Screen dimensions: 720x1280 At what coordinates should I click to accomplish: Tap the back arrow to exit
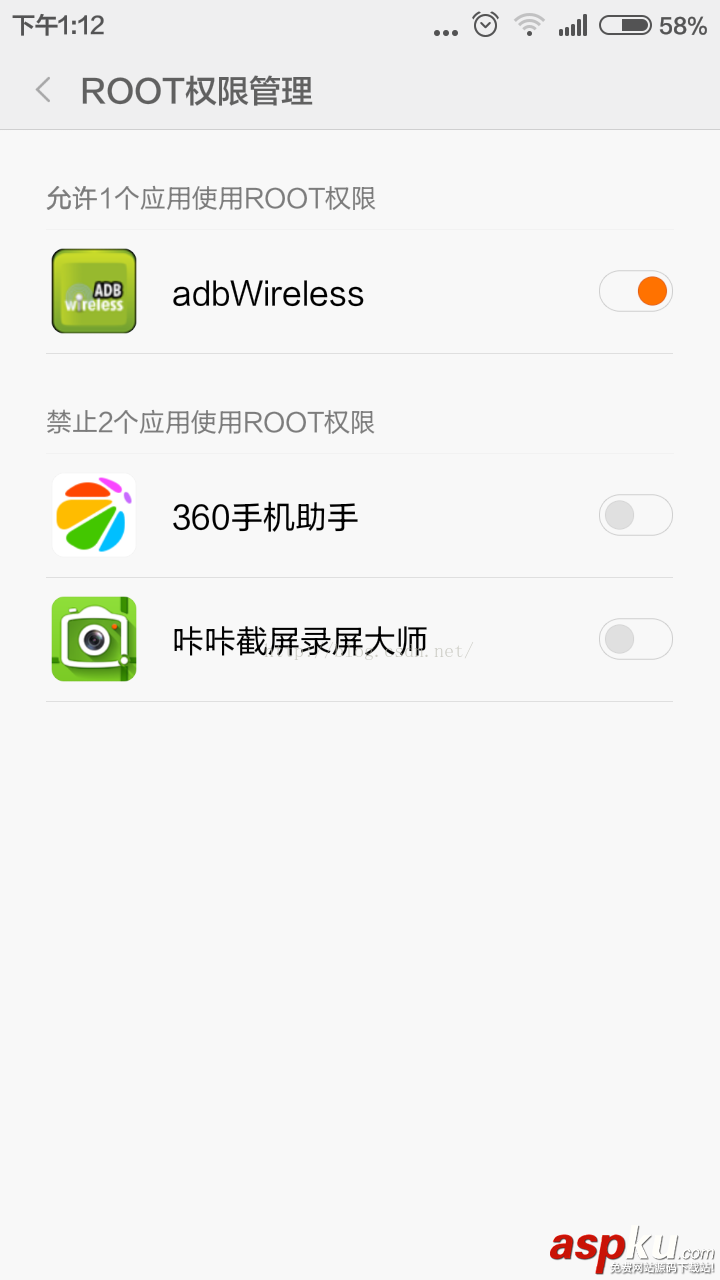(42, 89)
